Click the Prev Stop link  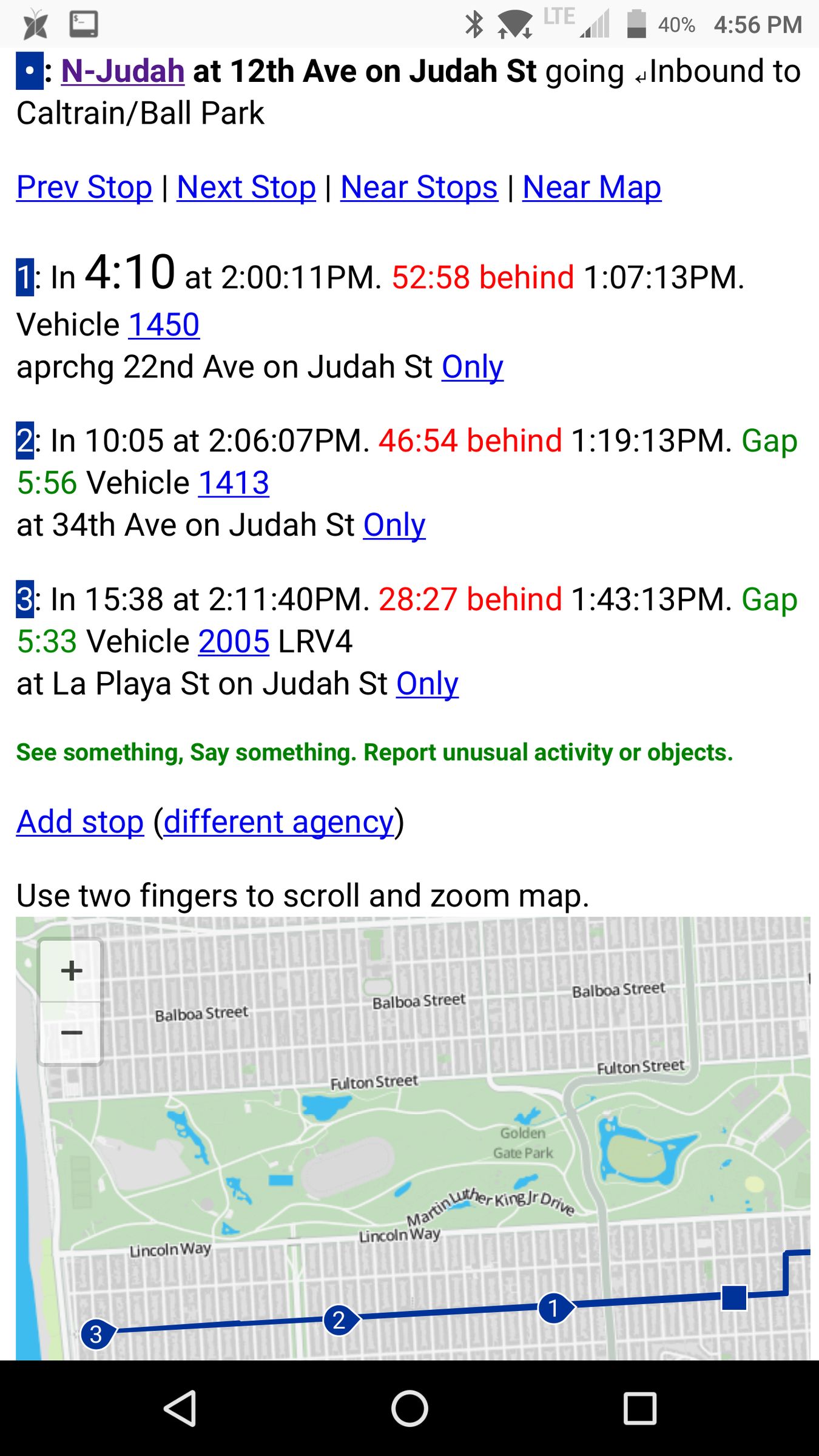point(84,187)
